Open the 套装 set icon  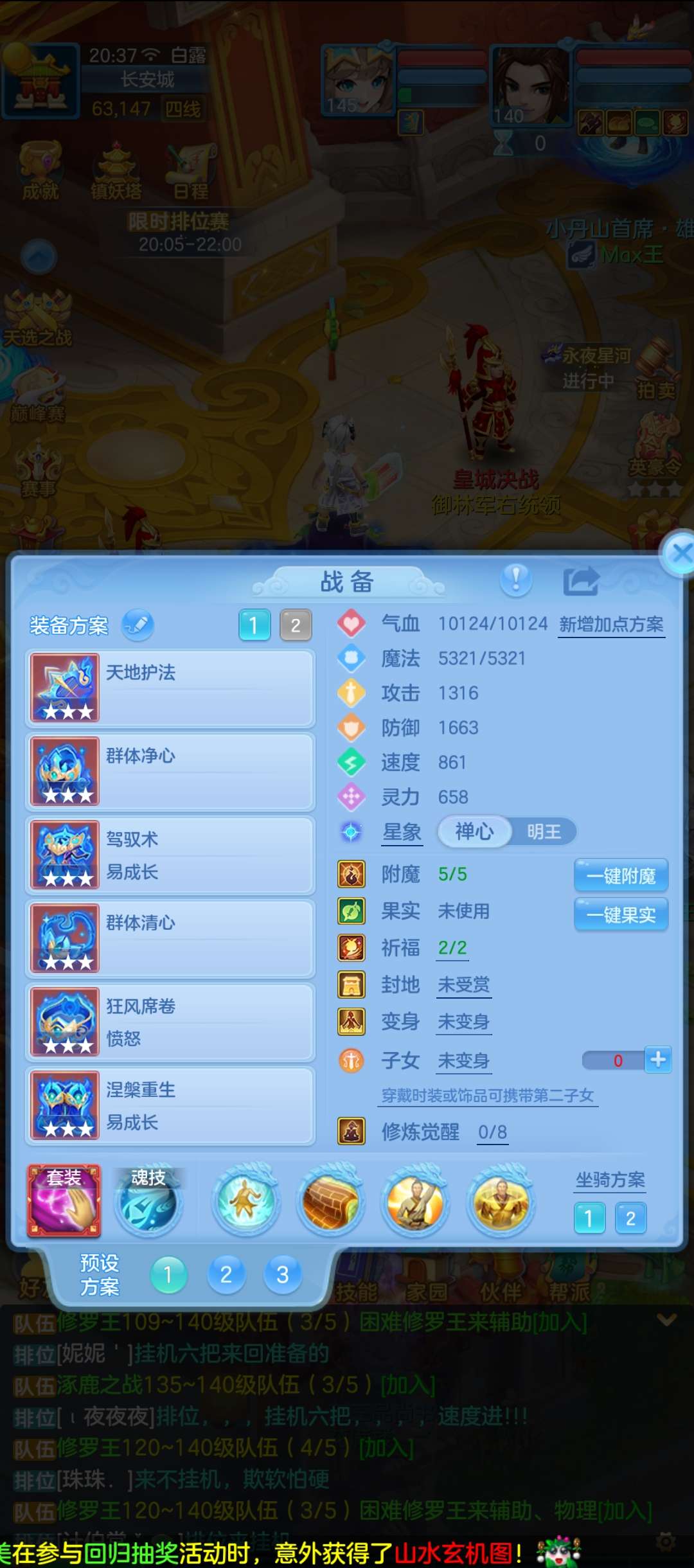point(64,1201)
